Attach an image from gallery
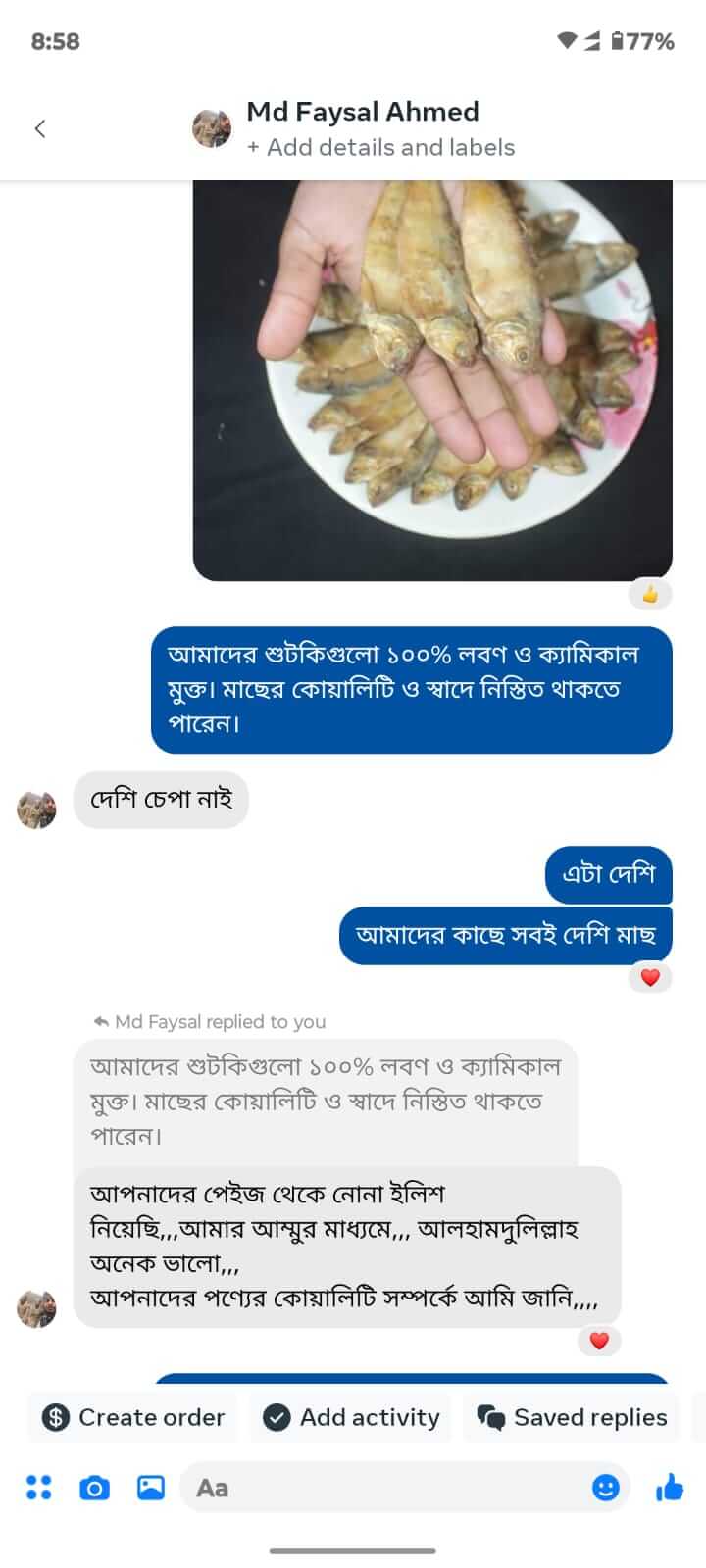Image resolution: width=706 pixels, height=1568 pixels. (x=151, y=1488)
